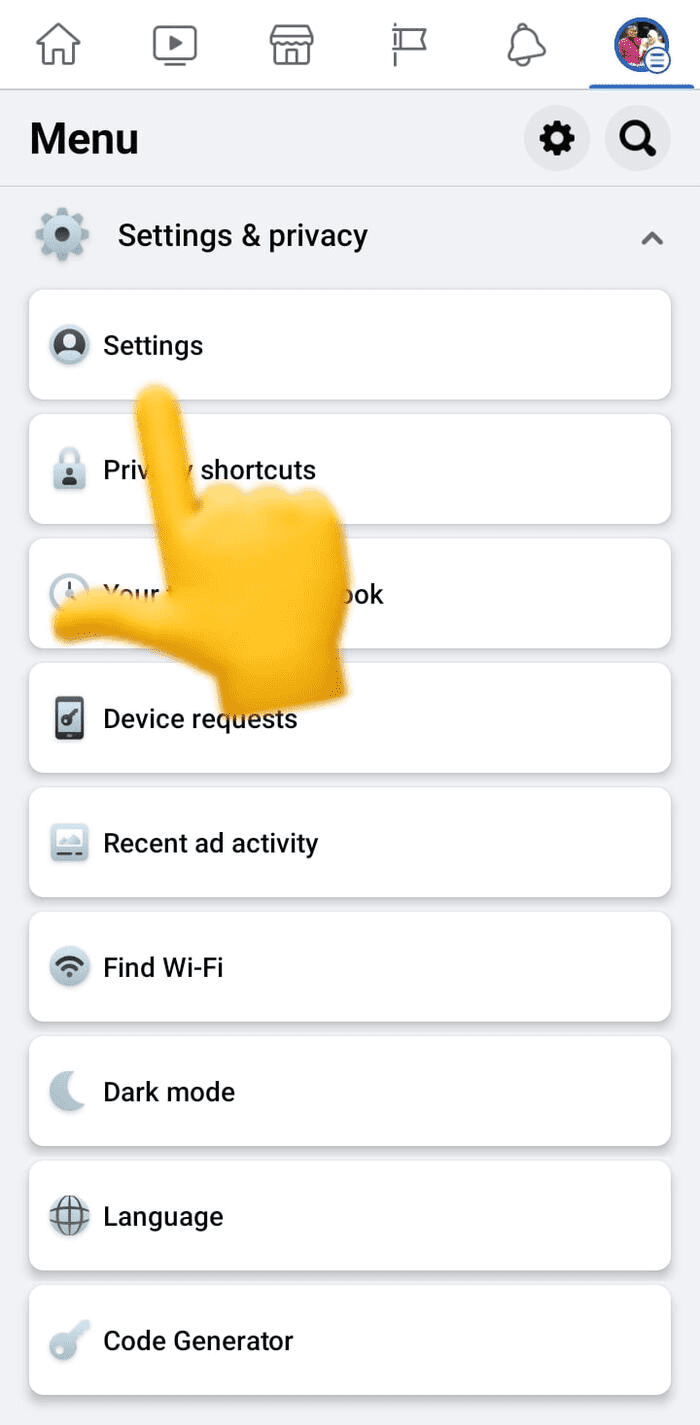View Recent ad activity
The width and height of the screenshot is (700, 1425).
[350, 842]
